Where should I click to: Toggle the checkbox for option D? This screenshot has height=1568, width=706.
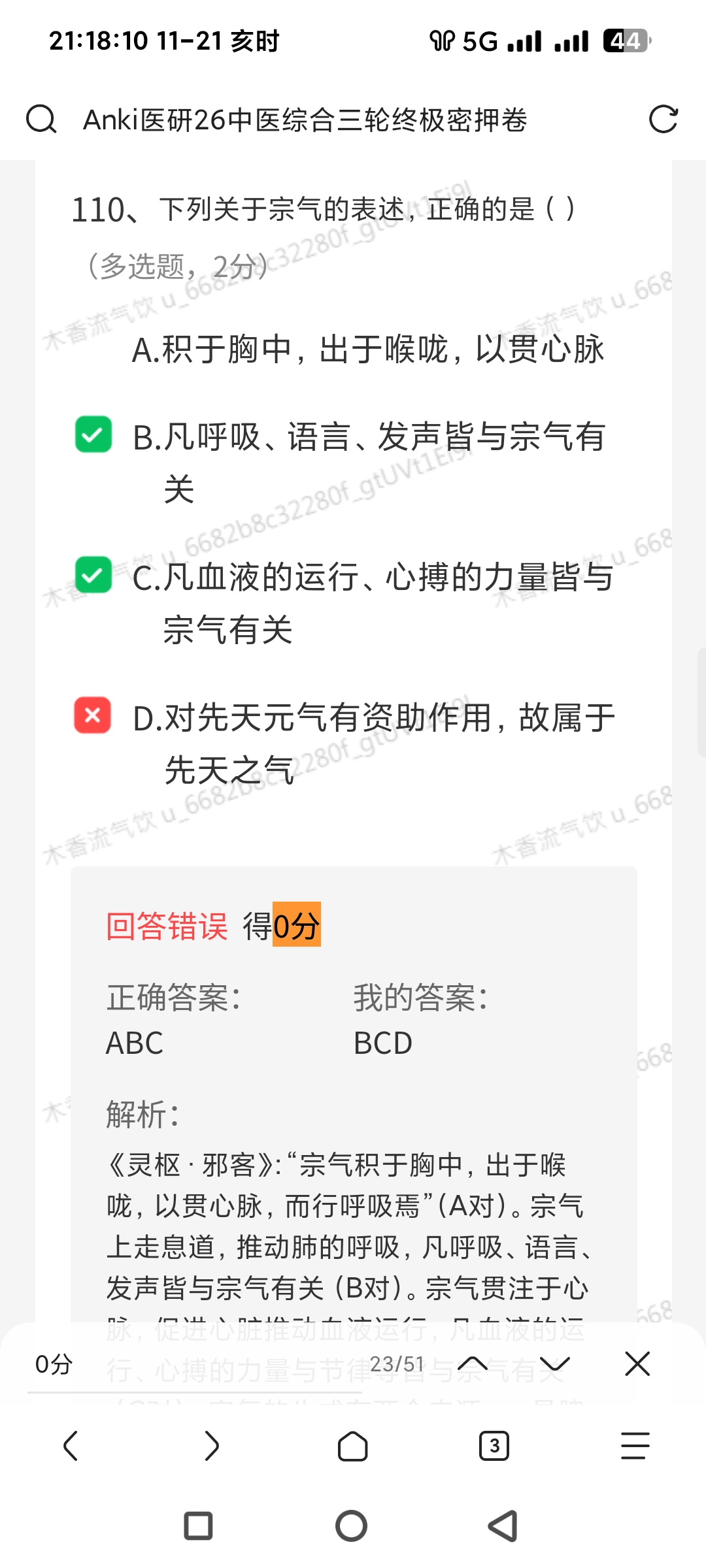(x=93, y=715)
